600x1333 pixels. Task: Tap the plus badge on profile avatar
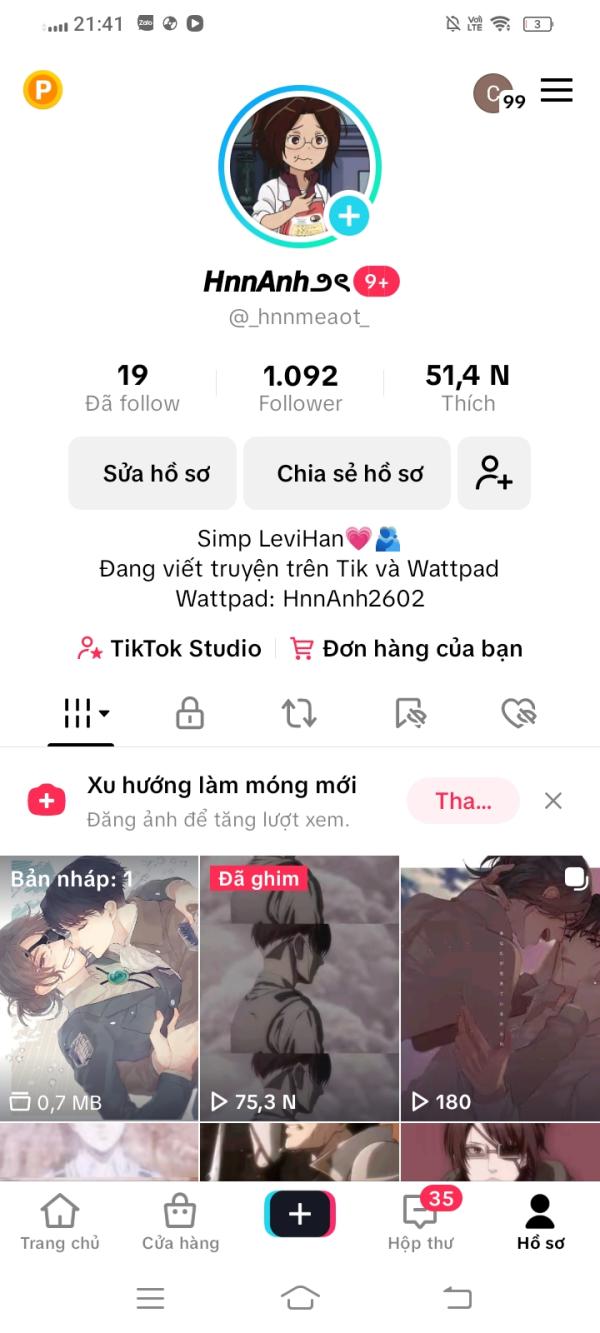click(349, 215)
